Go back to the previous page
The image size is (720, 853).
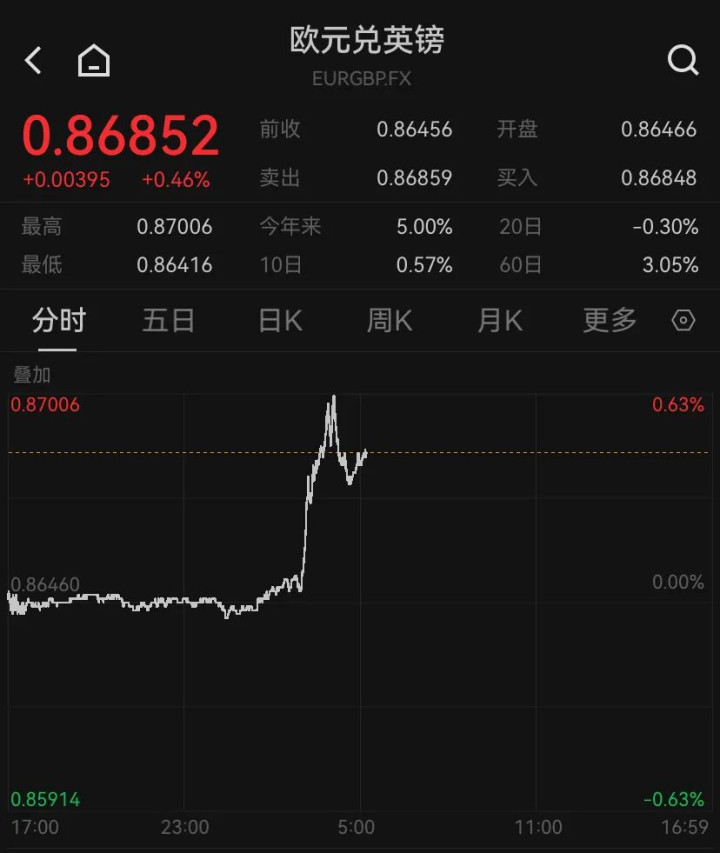33,61
